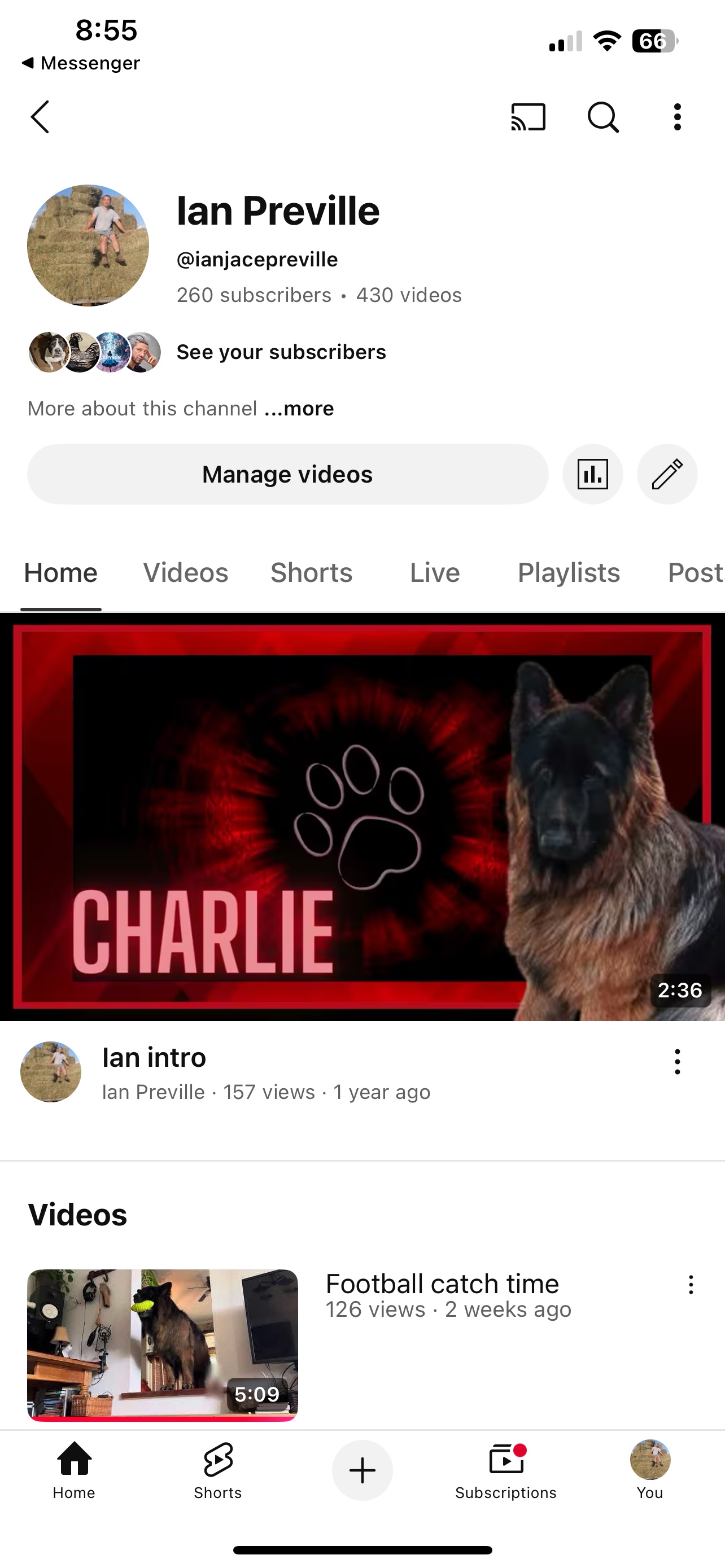This screenshot has height=1568, width=725.
Task: Open the Football catch time video
Action: point(163,1344)
